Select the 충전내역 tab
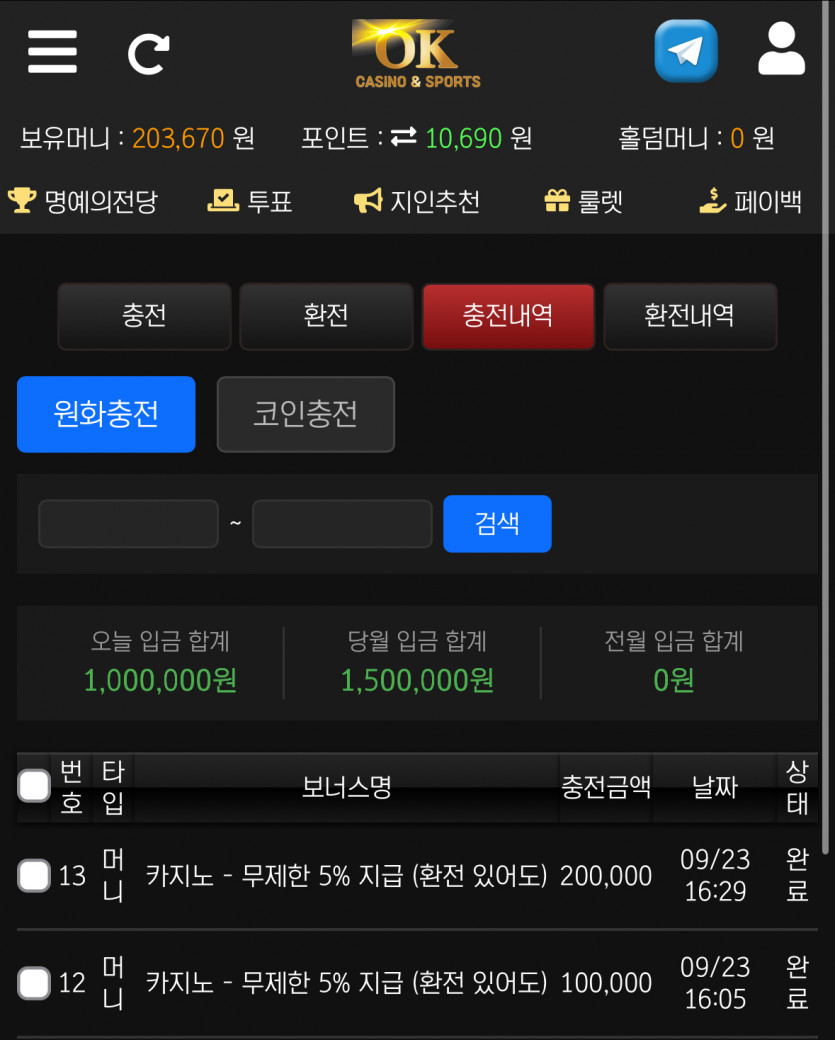Screen dimensions: 835x1040 (x=508, y=316)
